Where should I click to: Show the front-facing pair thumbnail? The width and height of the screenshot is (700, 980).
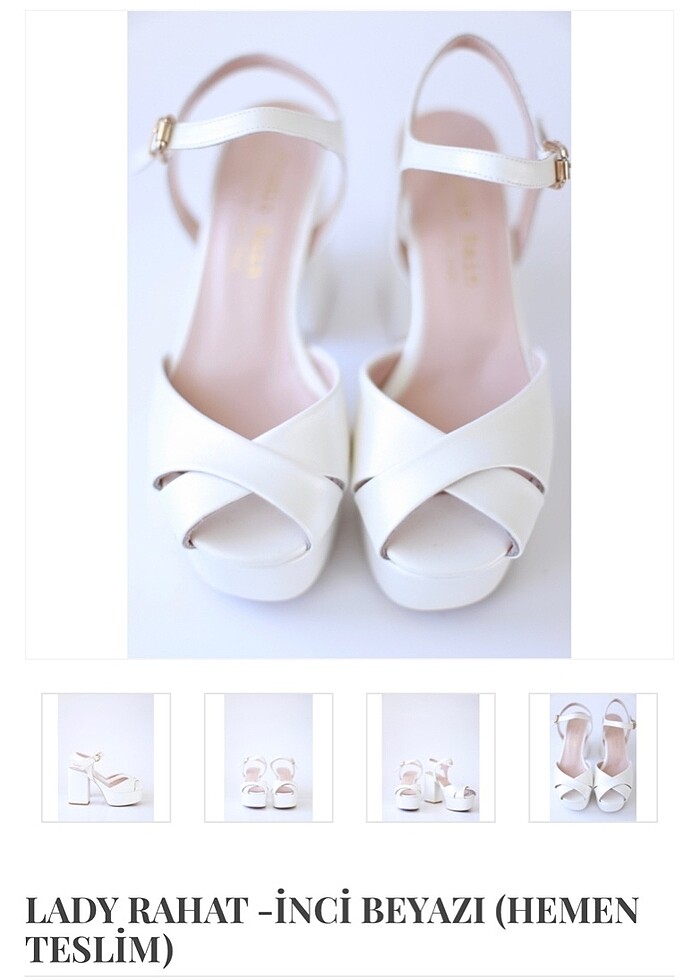point(268,757)
